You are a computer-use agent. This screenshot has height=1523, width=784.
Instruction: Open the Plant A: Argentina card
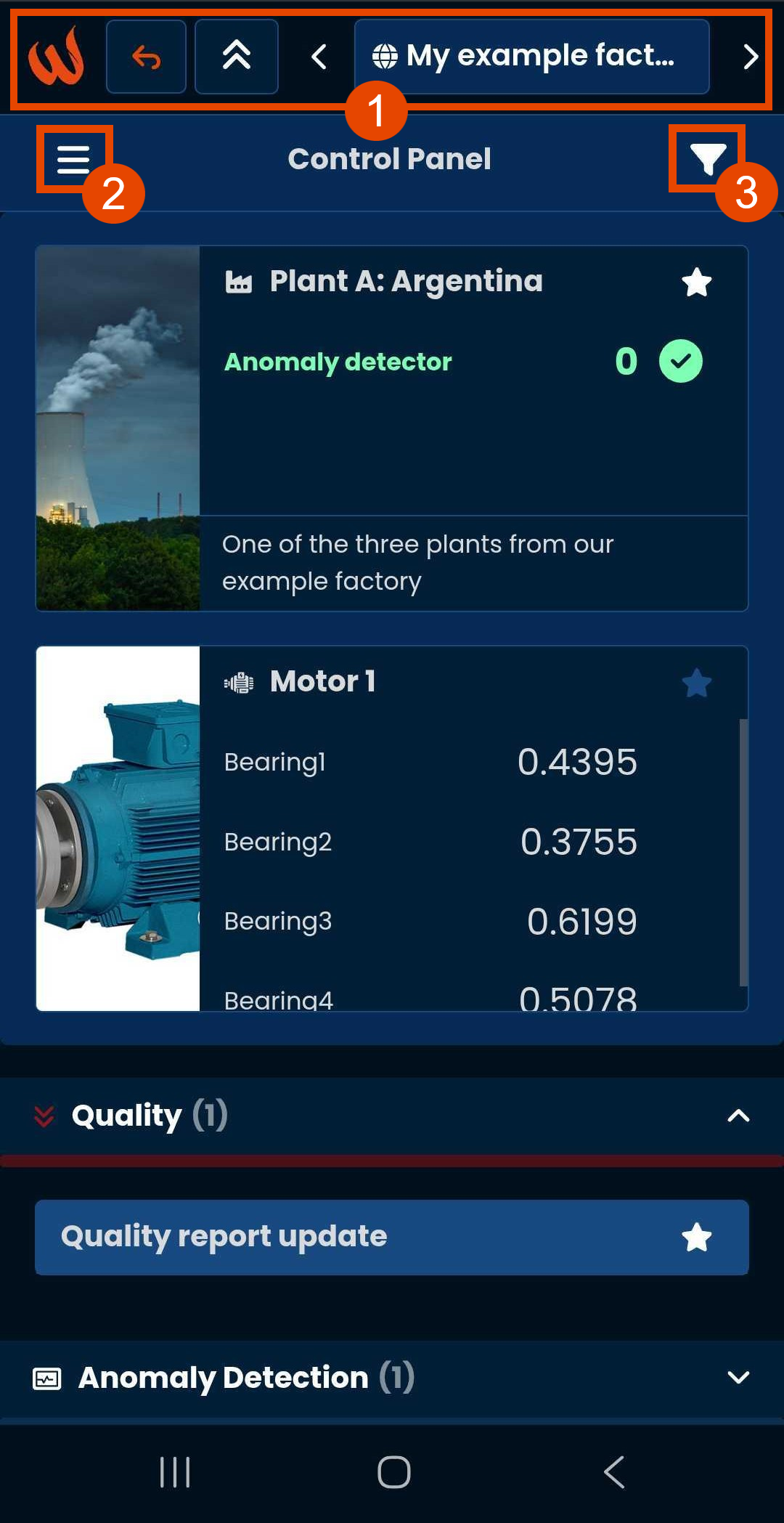(406, 282)
